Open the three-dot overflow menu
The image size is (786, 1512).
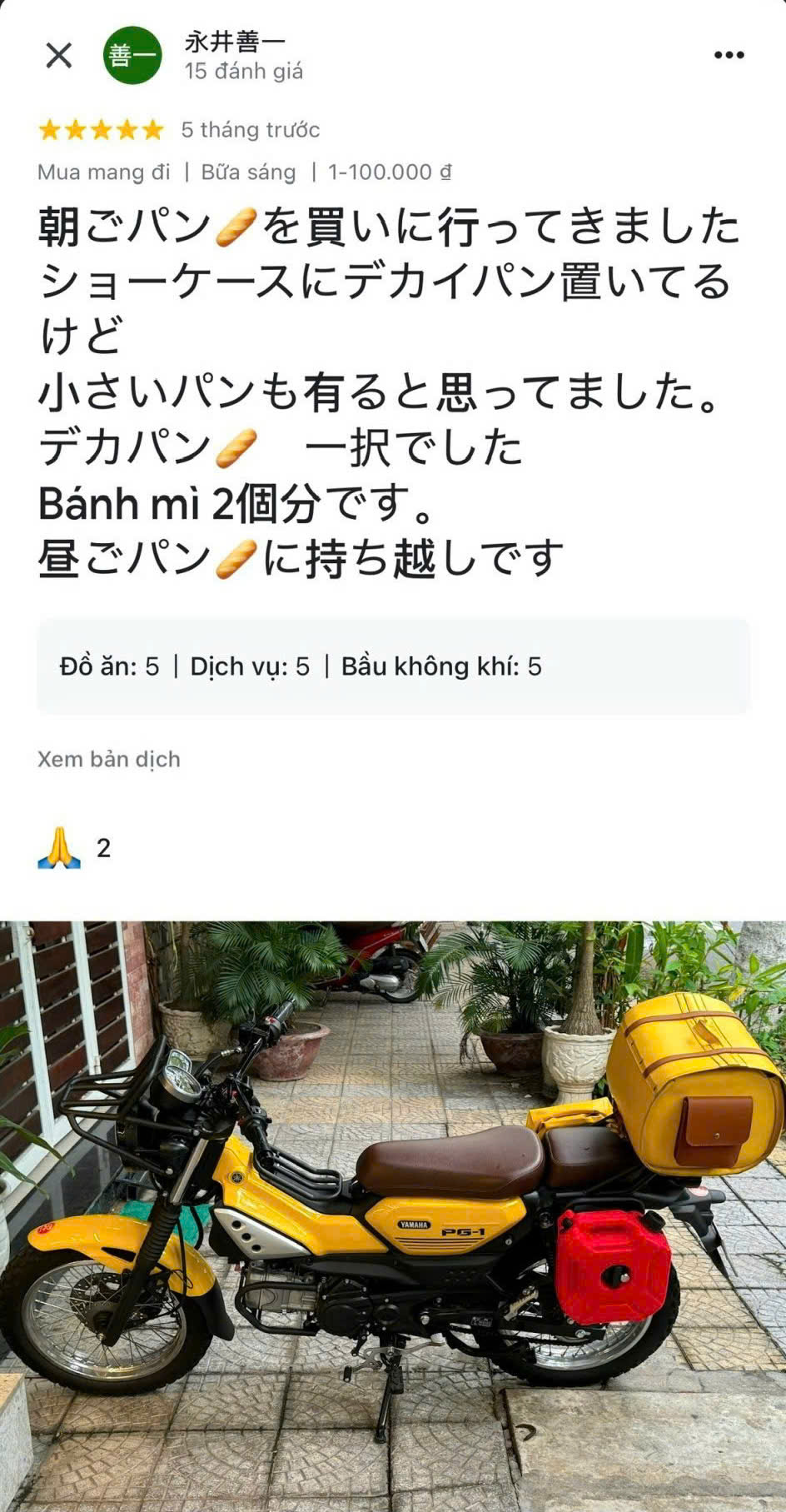pos(729,56)
